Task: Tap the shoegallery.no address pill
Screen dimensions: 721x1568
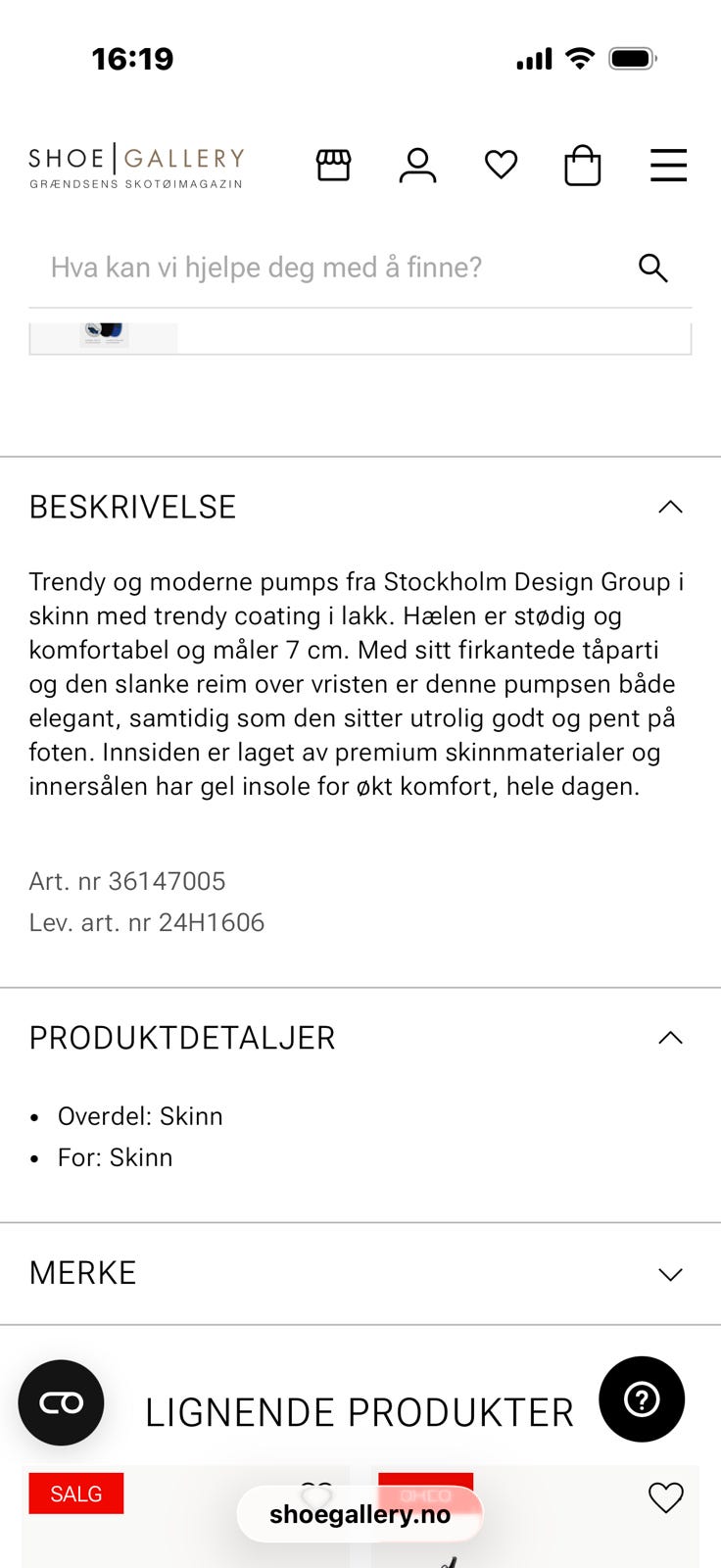Action: point(359,1514)
